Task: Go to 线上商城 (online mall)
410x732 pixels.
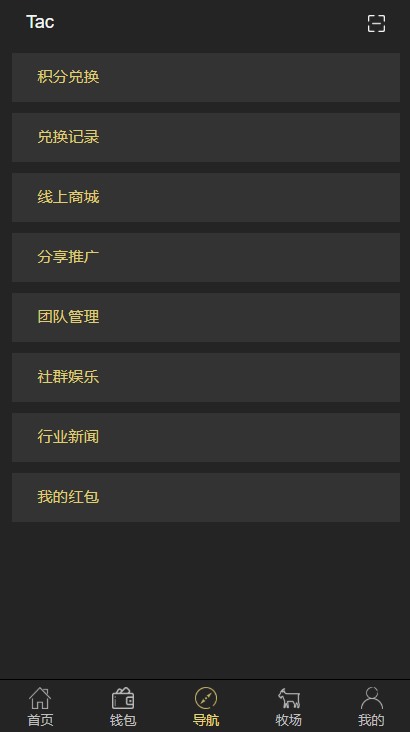Action: click(206, 197)
